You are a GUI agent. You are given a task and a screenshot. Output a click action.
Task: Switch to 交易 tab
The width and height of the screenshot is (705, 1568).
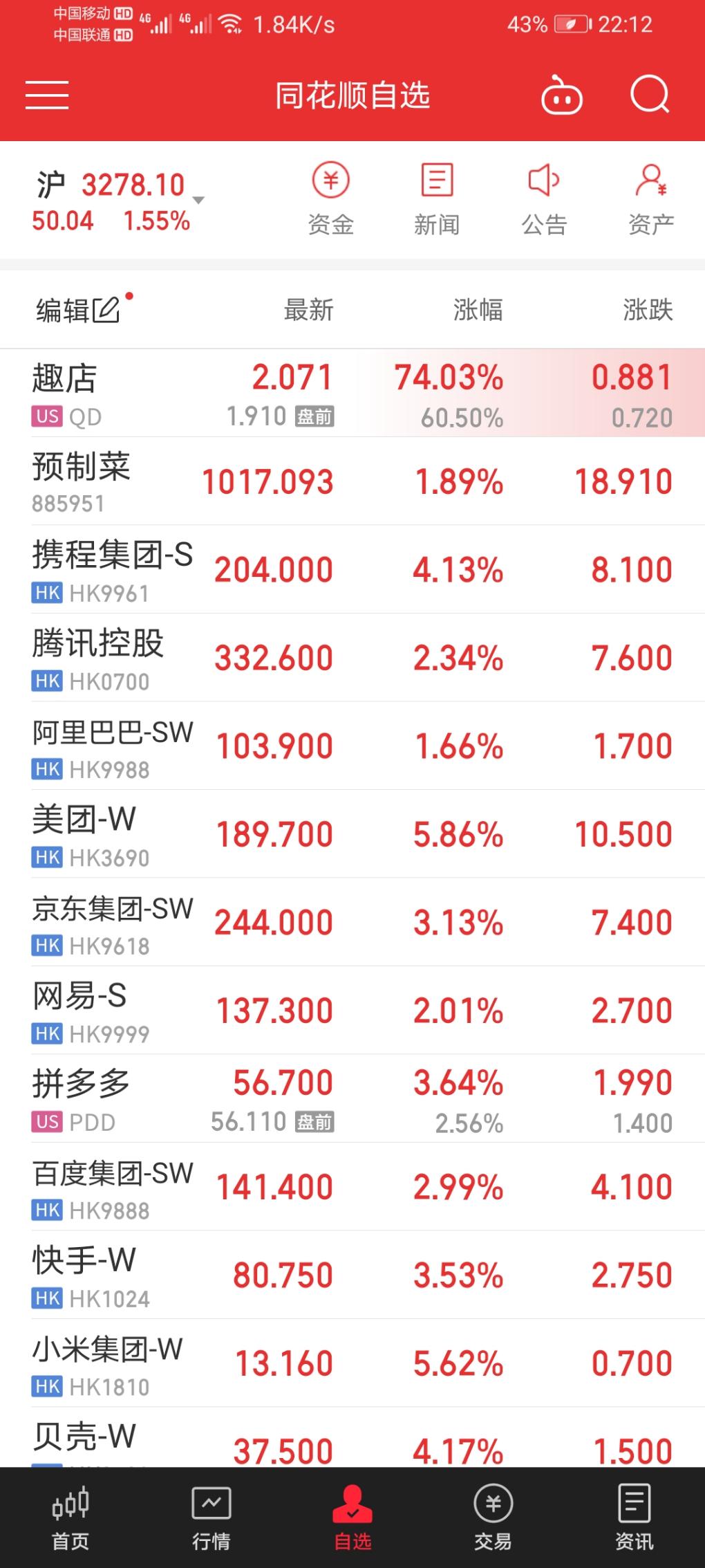pyautogui.click(x=493, y=1518)
